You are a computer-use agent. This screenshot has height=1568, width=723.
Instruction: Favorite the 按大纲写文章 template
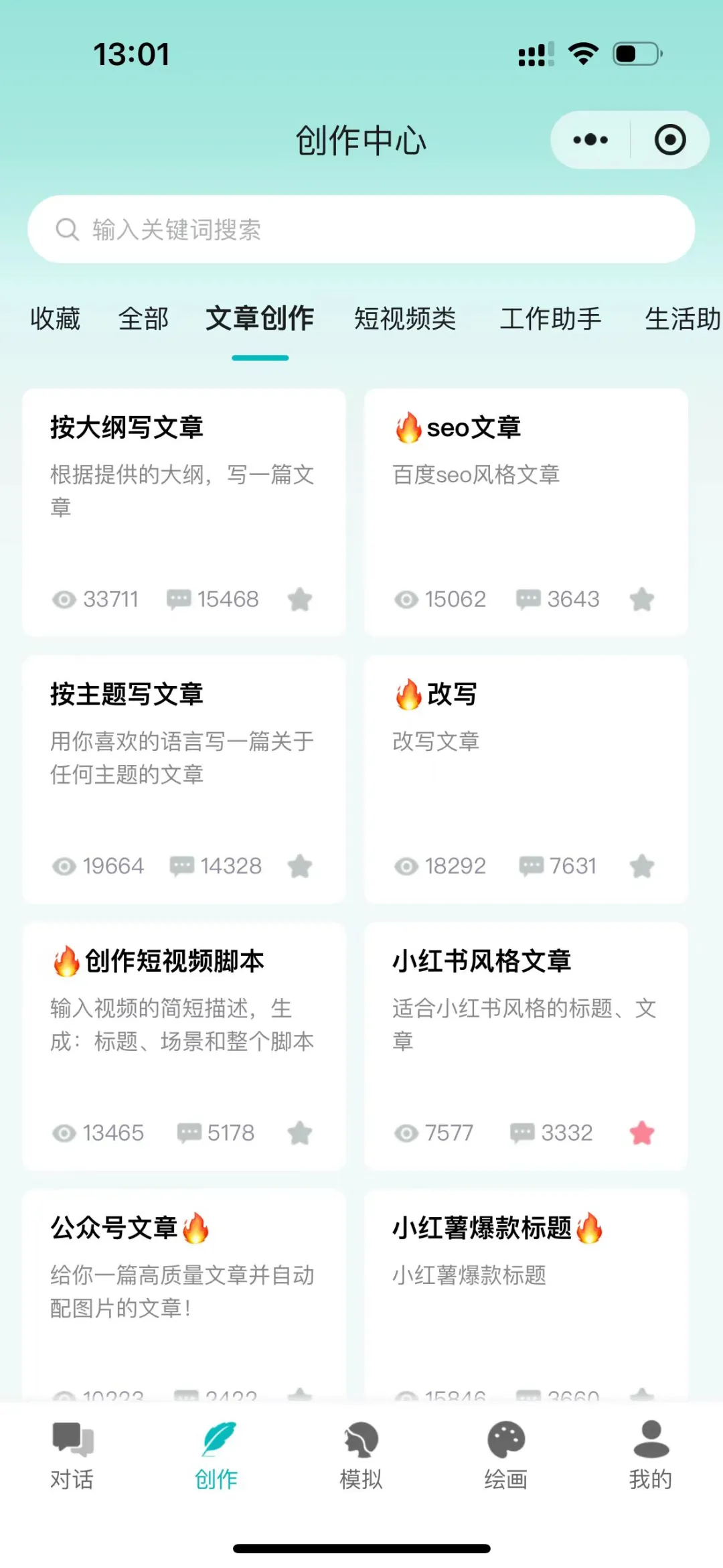301,599
